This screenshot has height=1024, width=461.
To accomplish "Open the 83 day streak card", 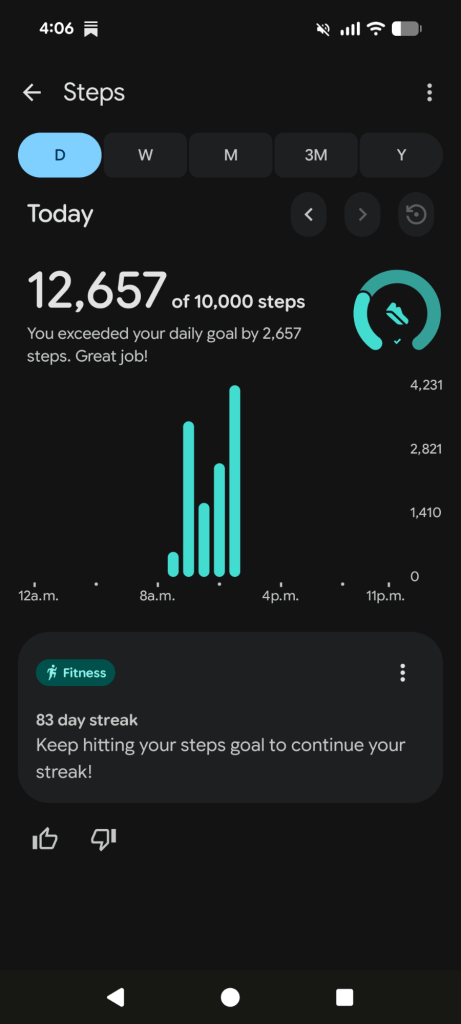I will pyautogui.click(x=230, y=717).
